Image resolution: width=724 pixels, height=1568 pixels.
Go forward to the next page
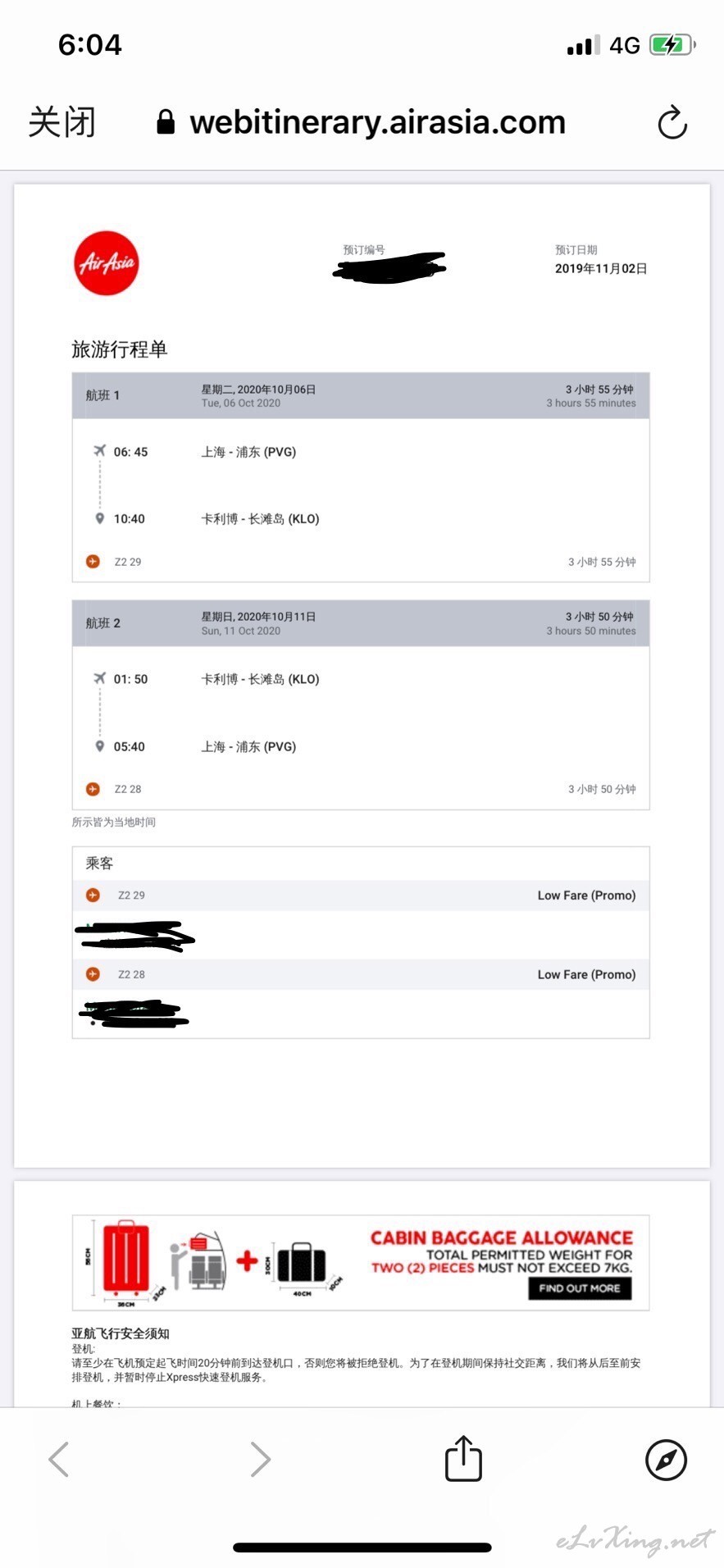pyautogui.click(x=261, y=1459)
